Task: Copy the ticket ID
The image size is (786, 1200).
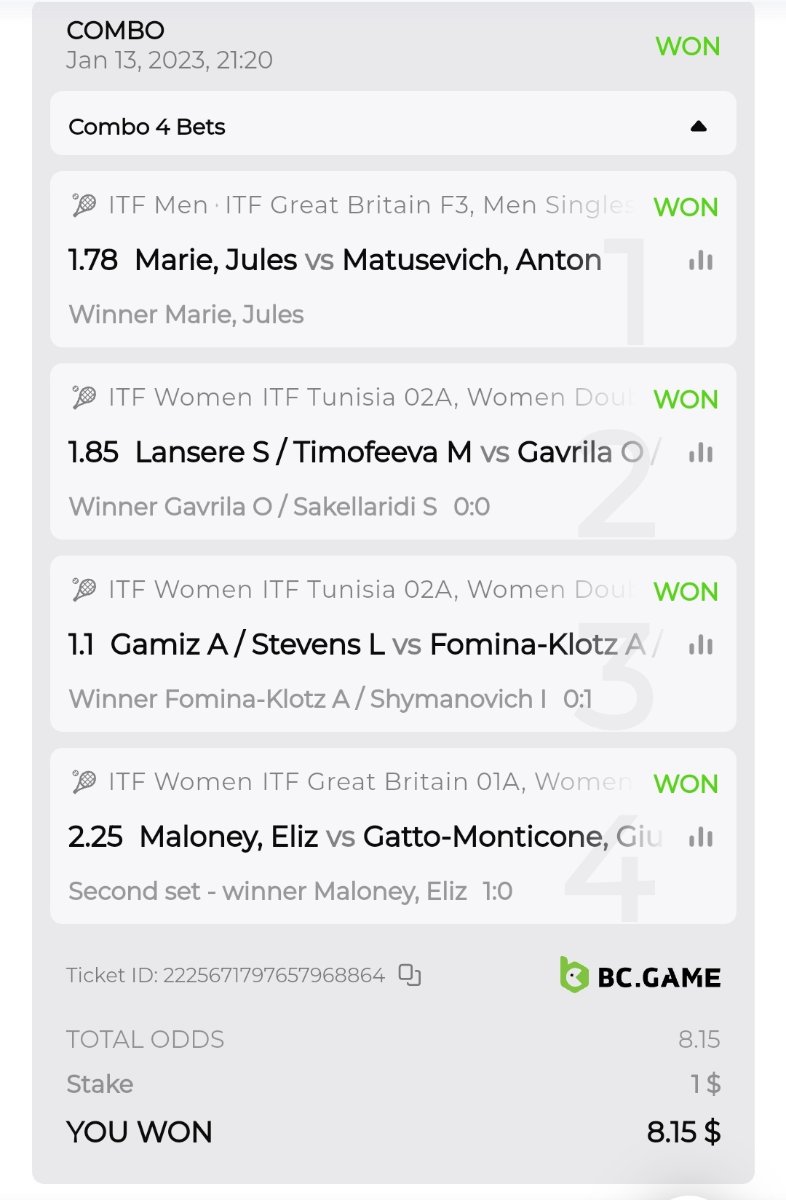Action: [410, 975]
